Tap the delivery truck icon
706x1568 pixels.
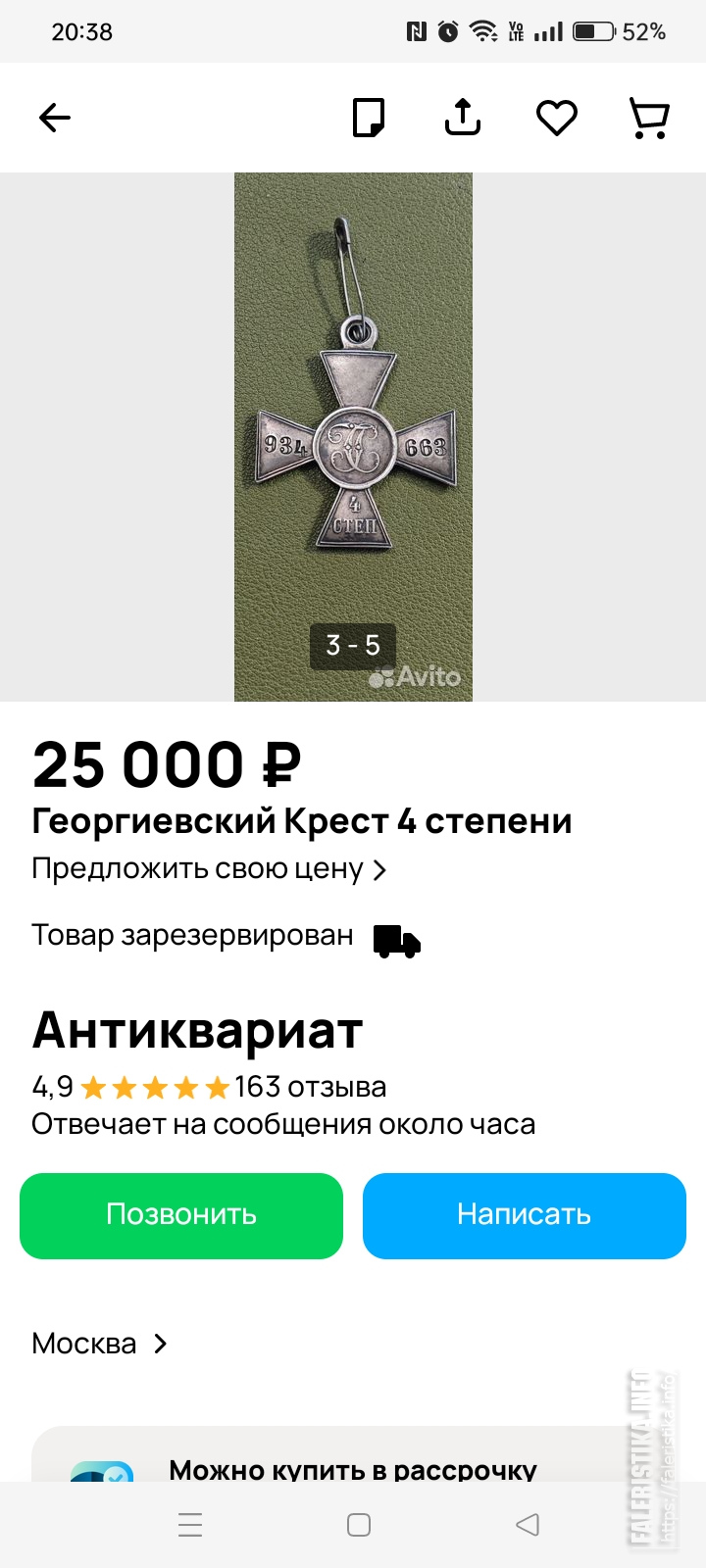tap(396, 941)
